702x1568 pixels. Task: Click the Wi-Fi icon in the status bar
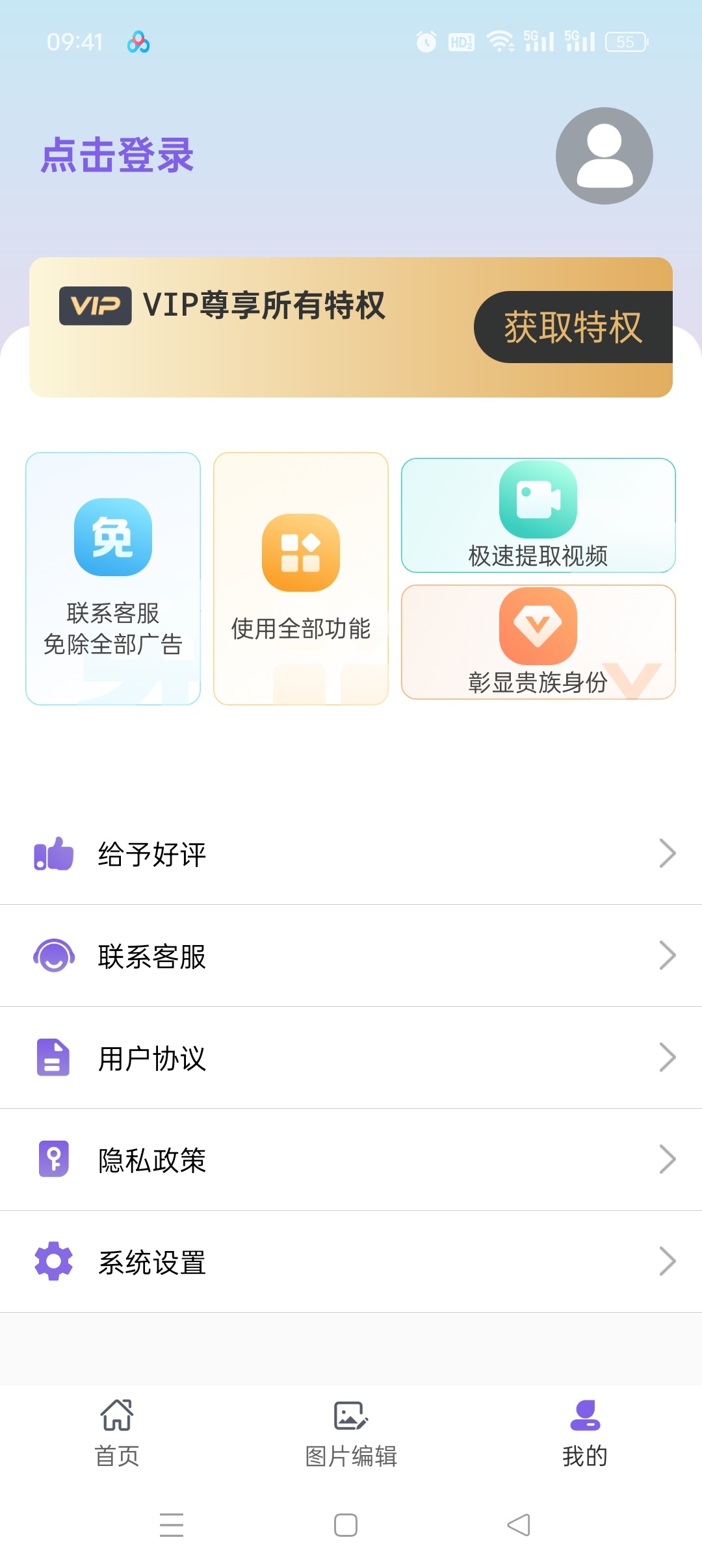(x=499, y=42)
